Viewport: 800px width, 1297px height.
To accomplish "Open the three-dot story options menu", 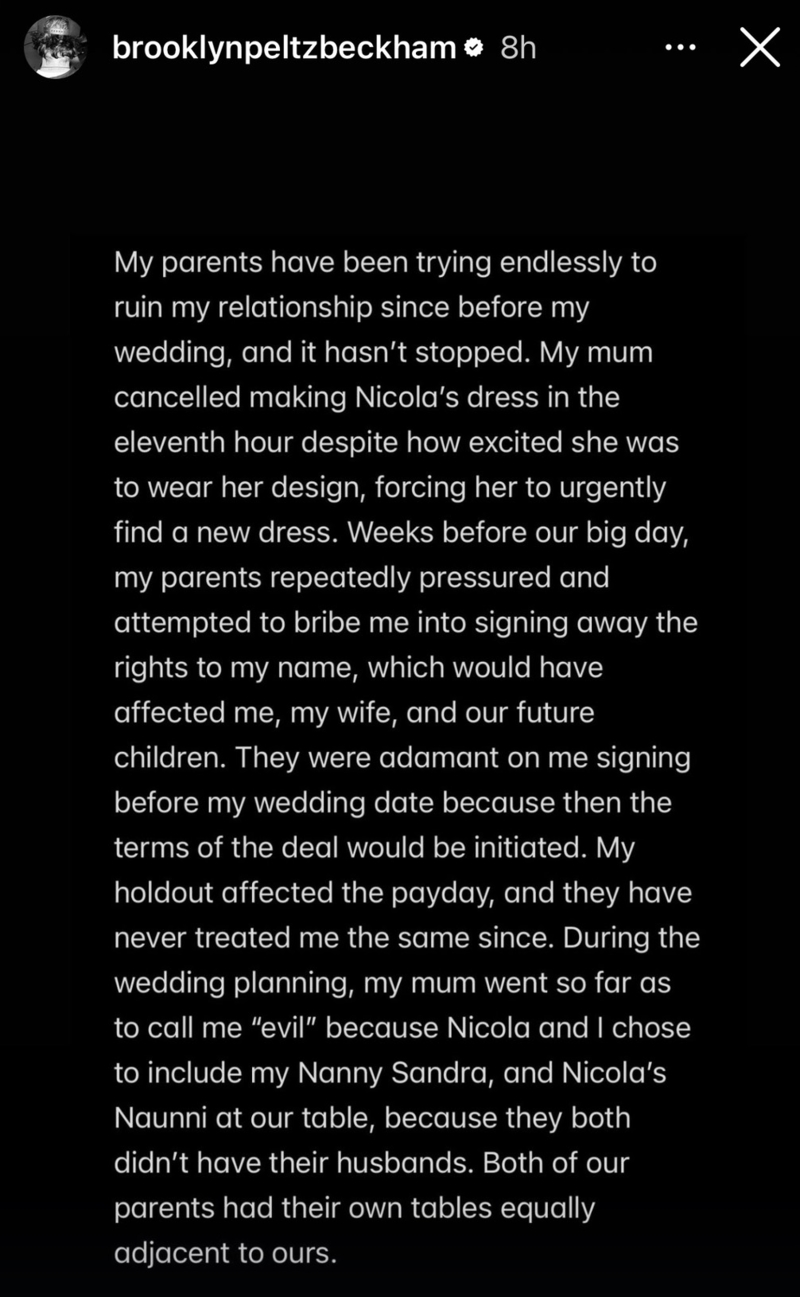I will coord(679,47).
